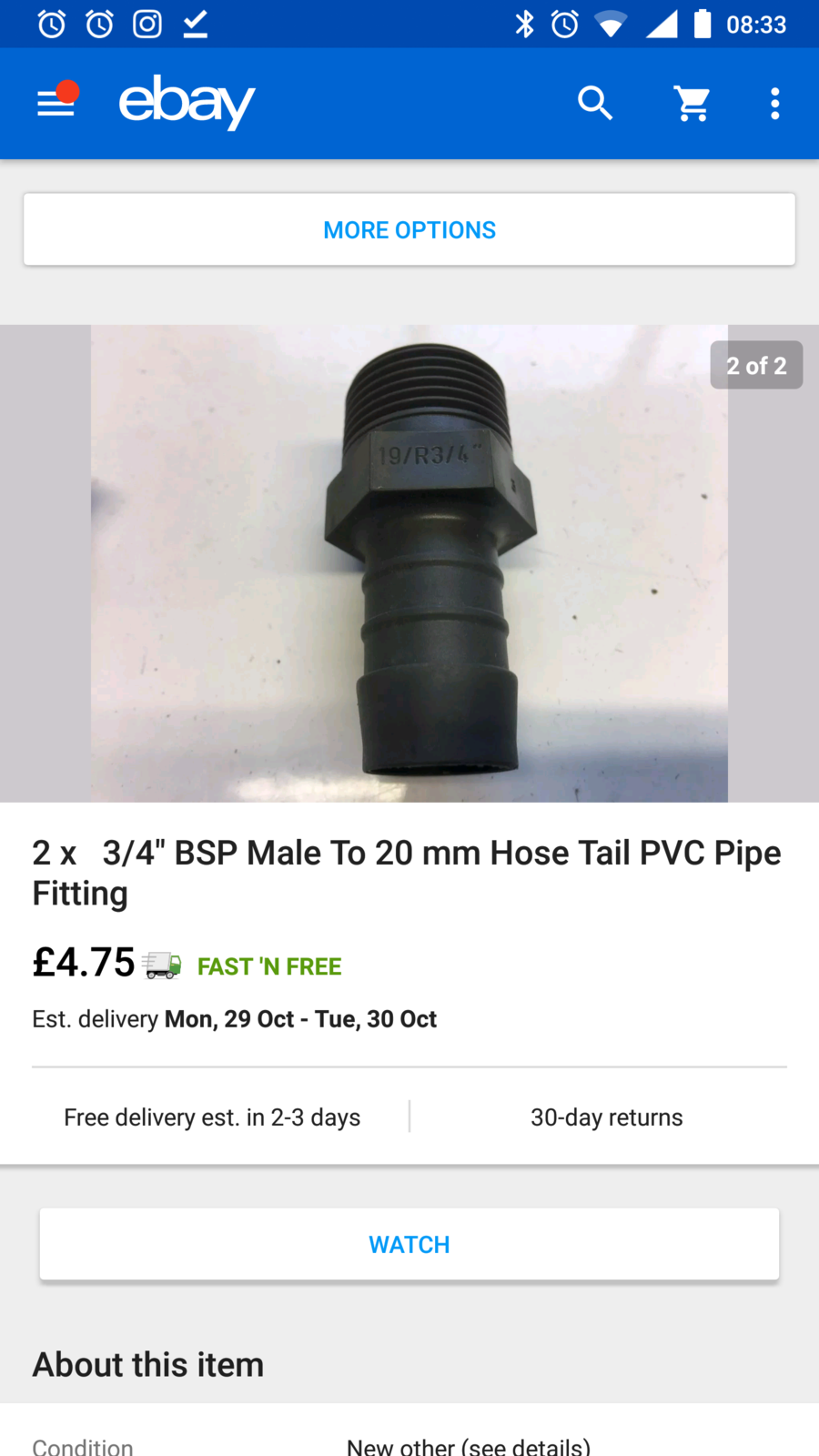Open the eBay search
The height and width of the screenshot is (1456, 819).
595,104
